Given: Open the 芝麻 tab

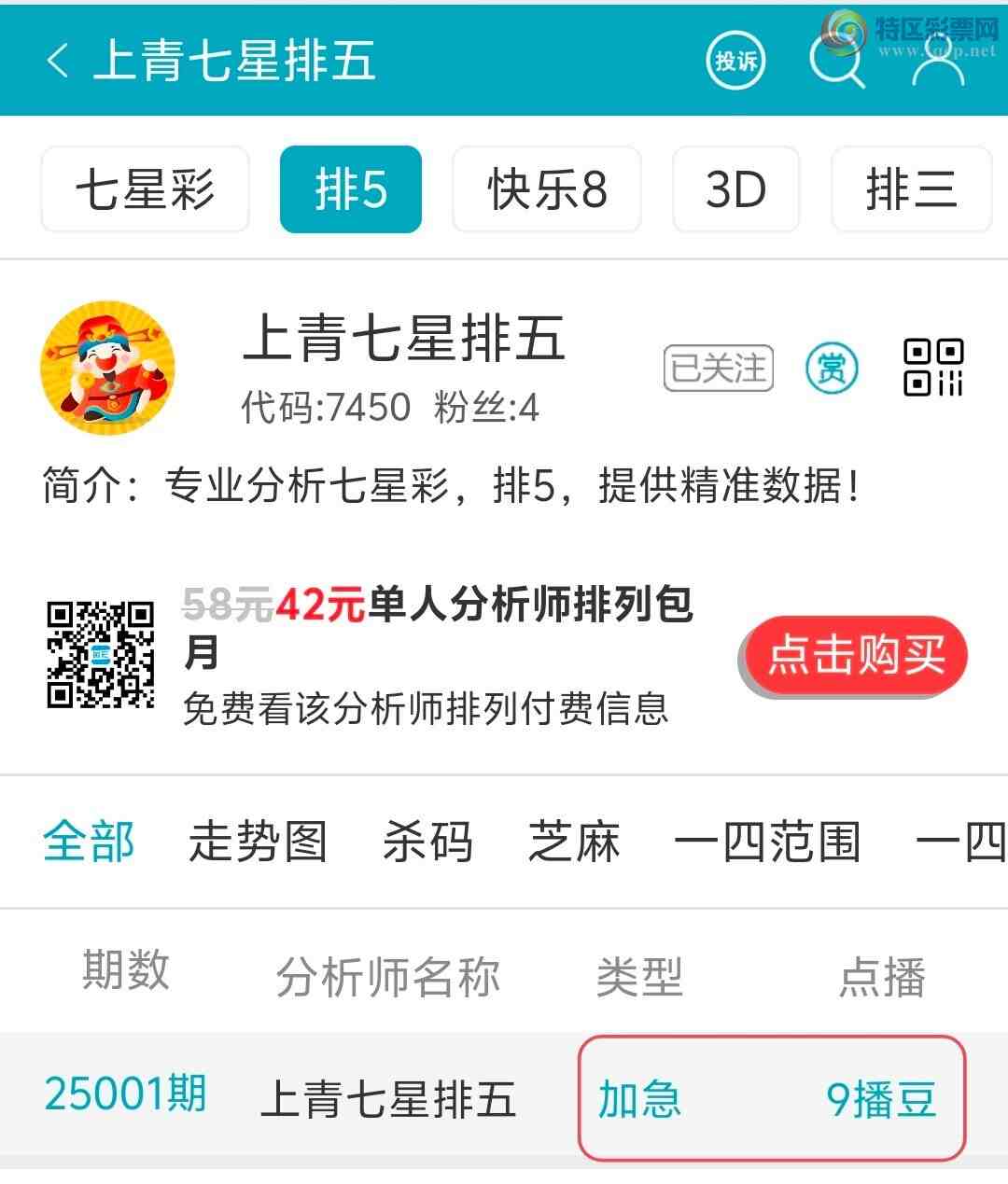Looking at the screenshot, I should [x=574, y=842].
